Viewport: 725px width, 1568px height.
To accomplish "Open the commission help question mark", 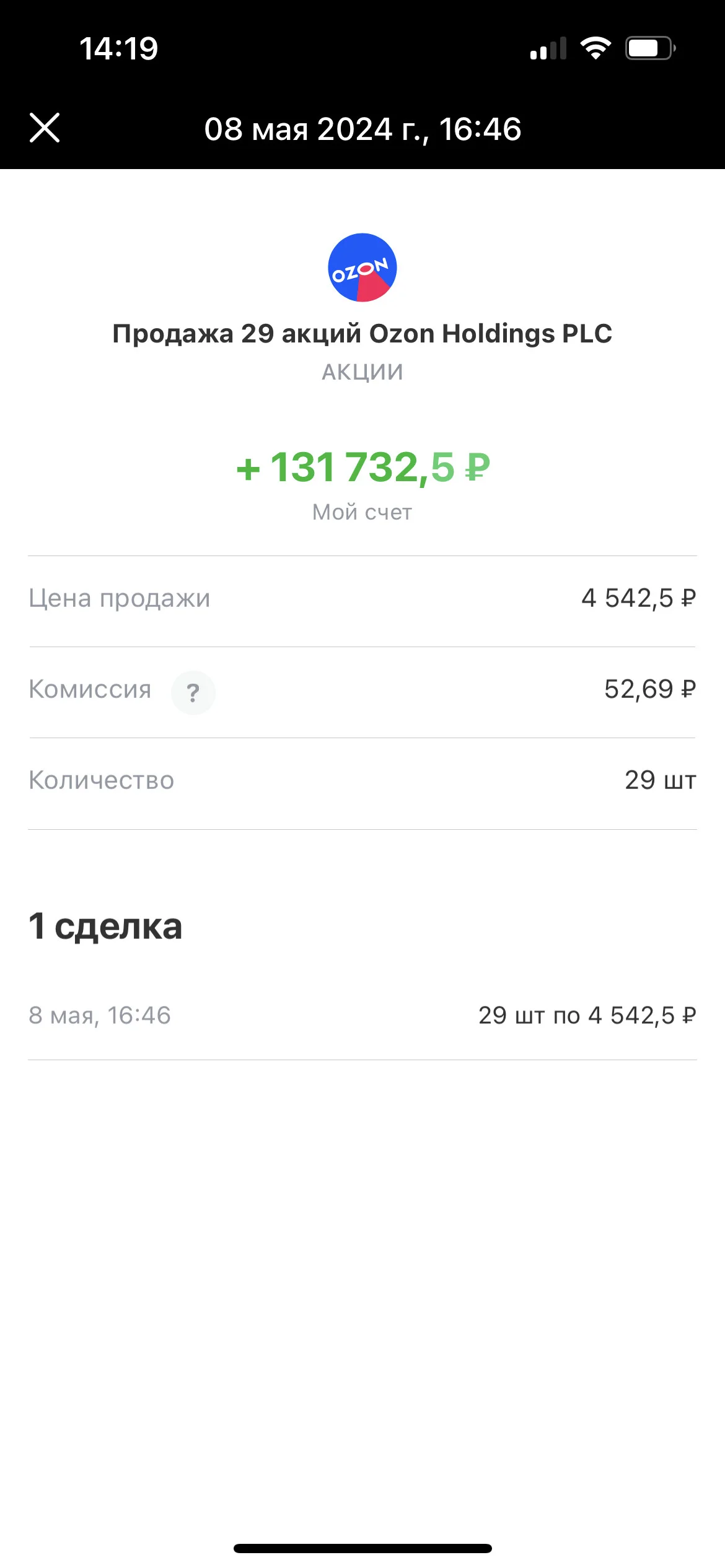I will click(x=193, y=692).
